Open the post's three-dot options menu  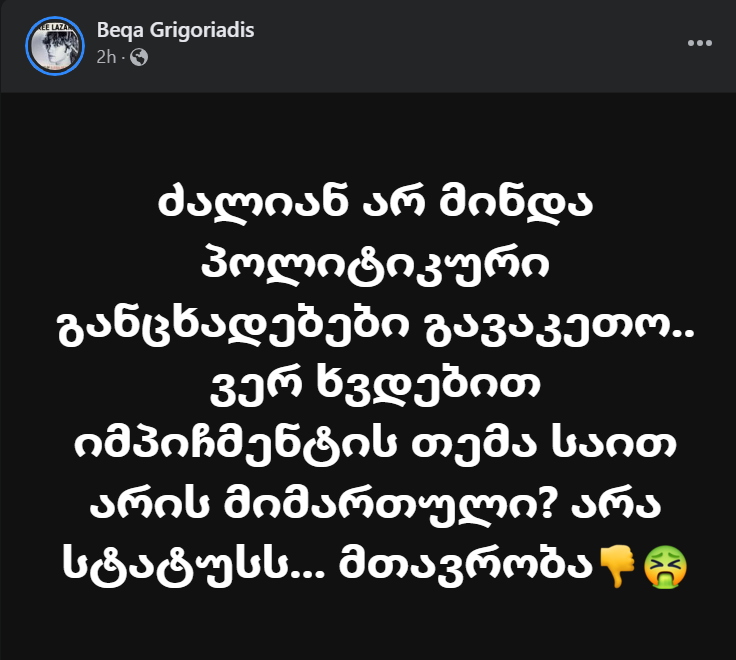tap(700, 44)
